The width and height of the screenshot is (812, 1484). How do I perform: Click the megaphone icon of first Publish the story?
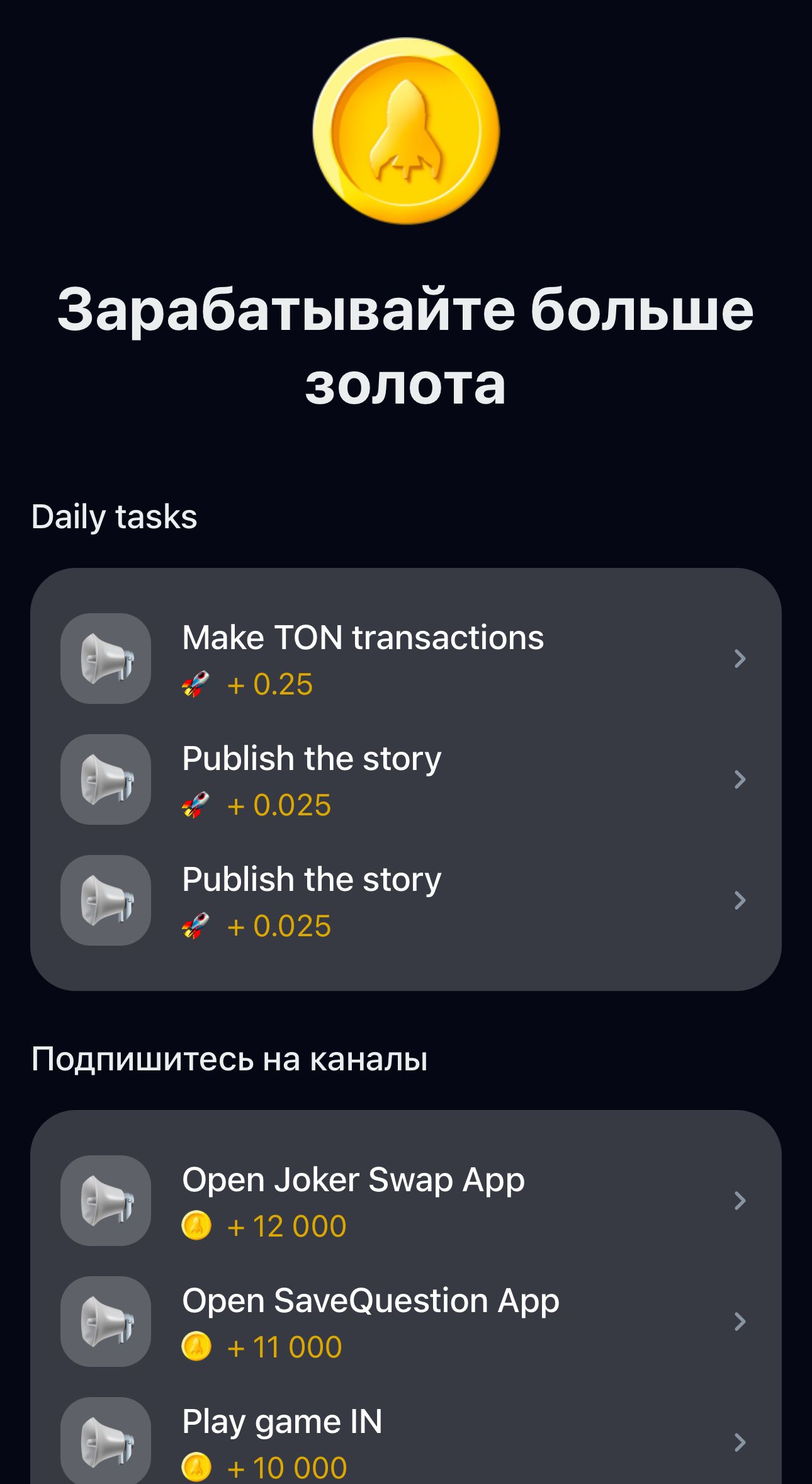105,779
